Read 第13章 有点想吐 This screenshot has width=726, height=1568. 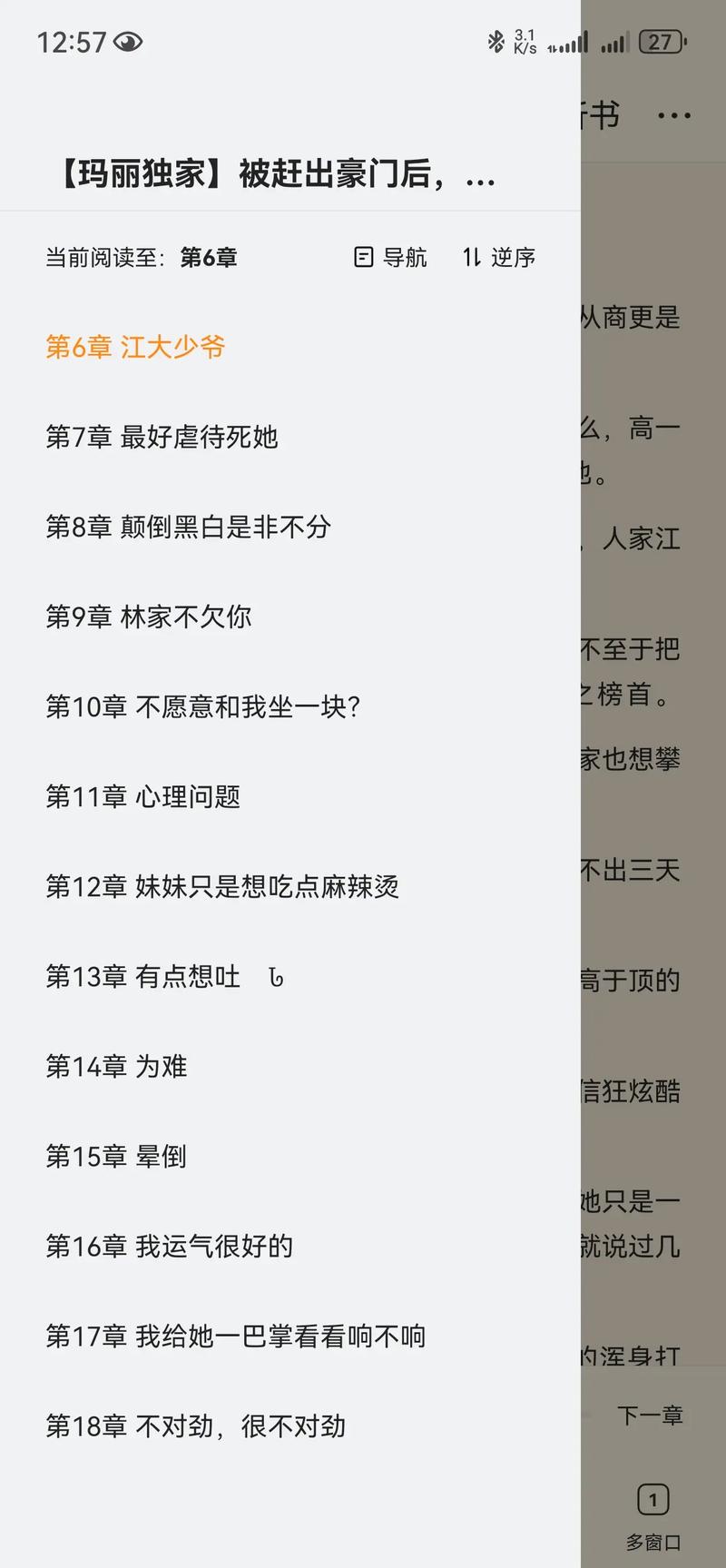click(143, 976)
